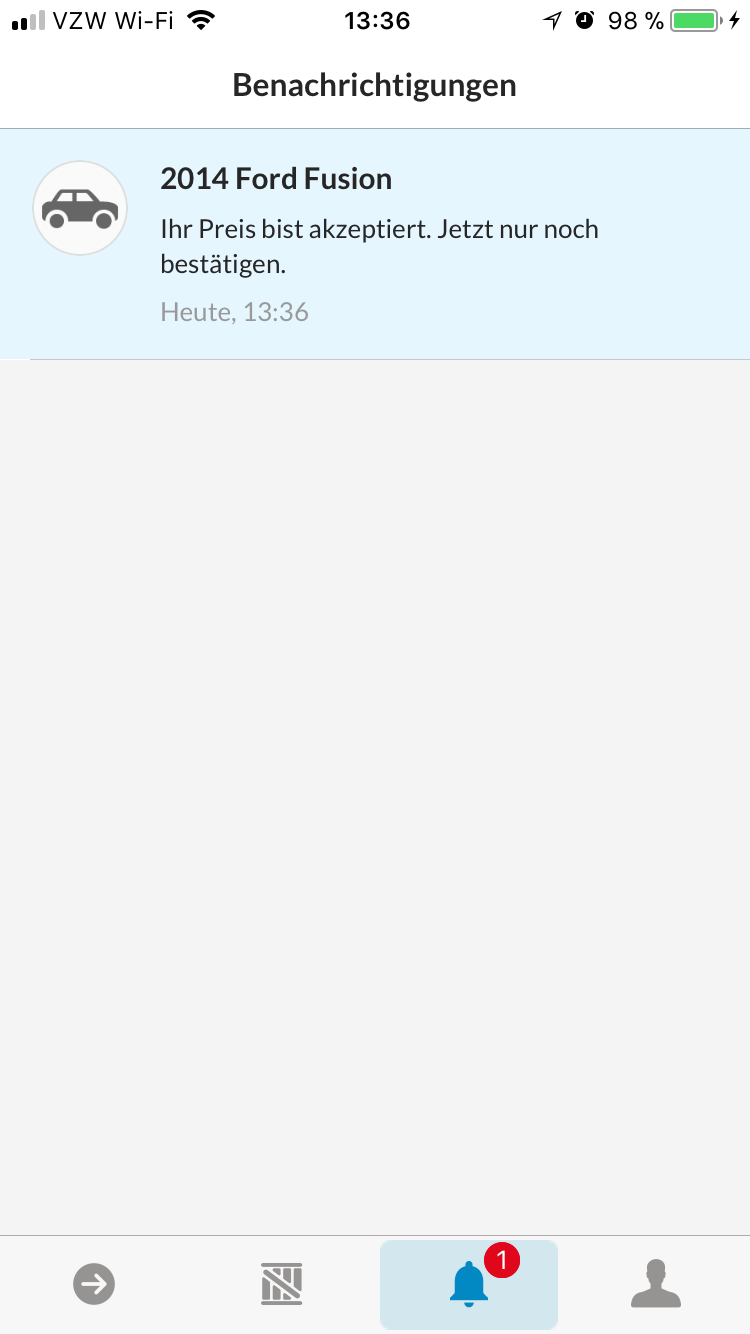Go to the profile tab
The height and width of the screenshot is (1334, 750).
[x=656, y=1283]
